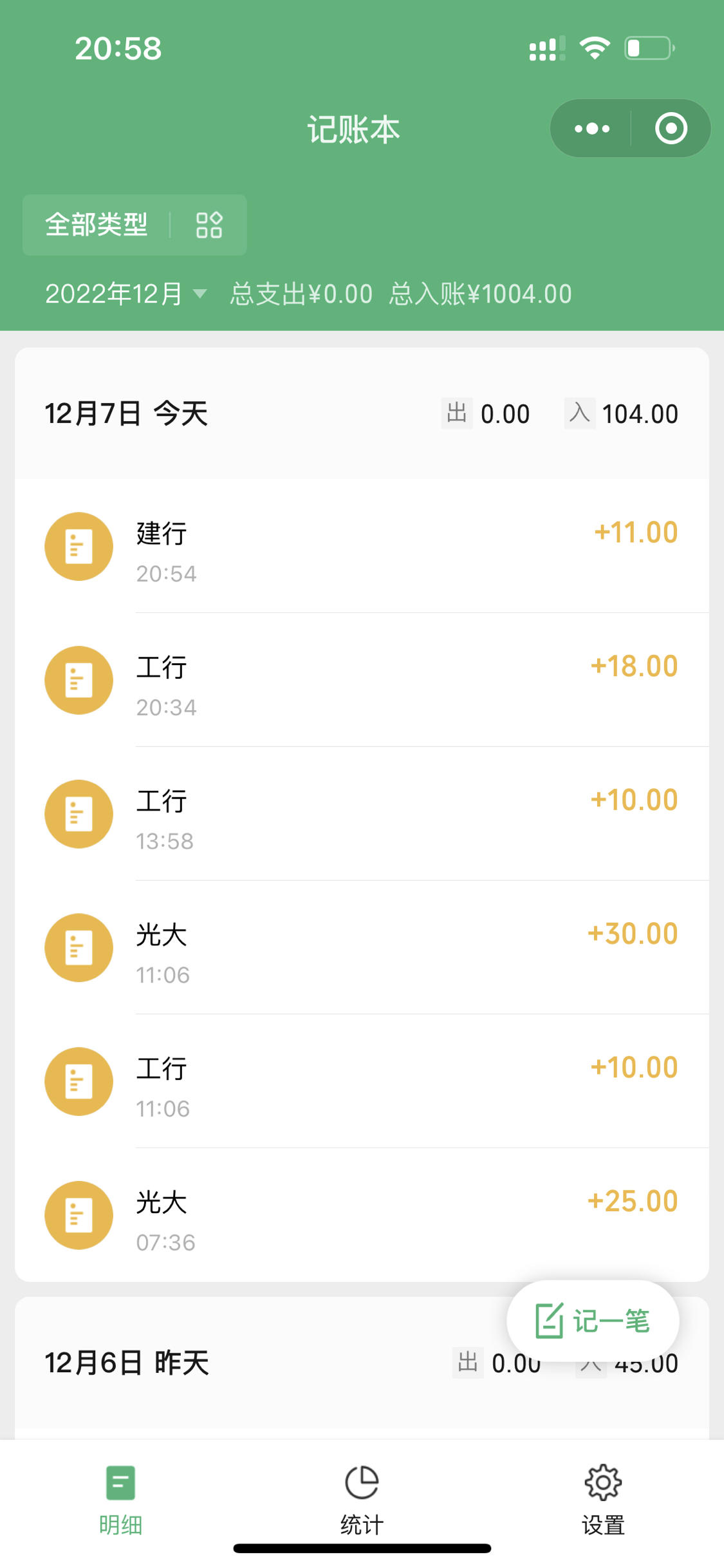Open the 建行 entry at 20:54
The image size is (724, 1568).
pos(362,546)
